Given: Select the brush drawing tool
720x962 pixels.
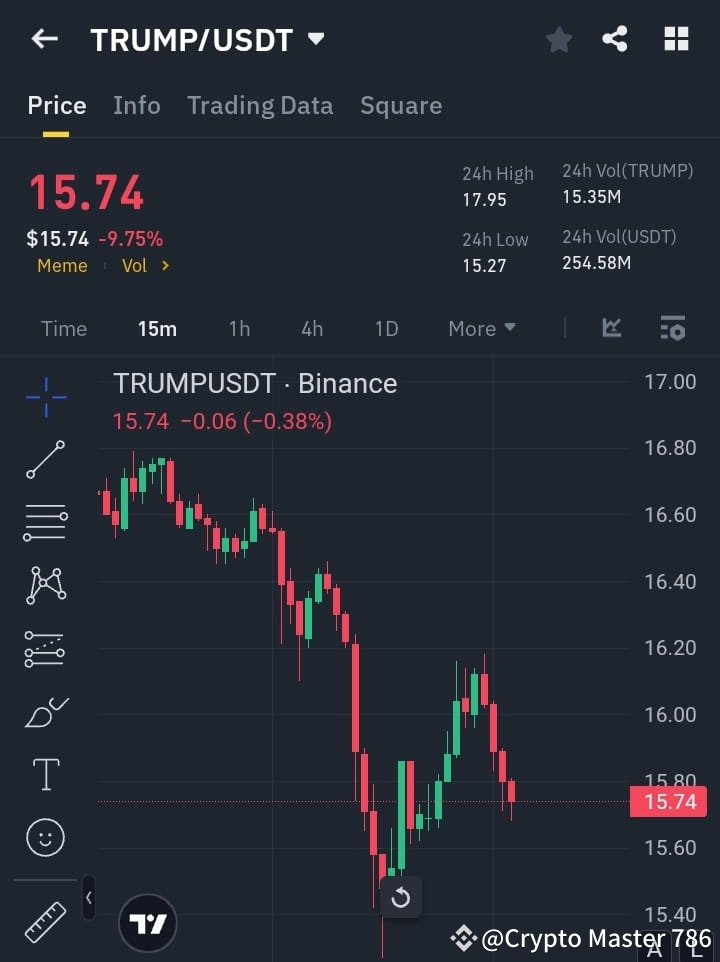Looking at the screenshot, I should (x=44, y=712).
